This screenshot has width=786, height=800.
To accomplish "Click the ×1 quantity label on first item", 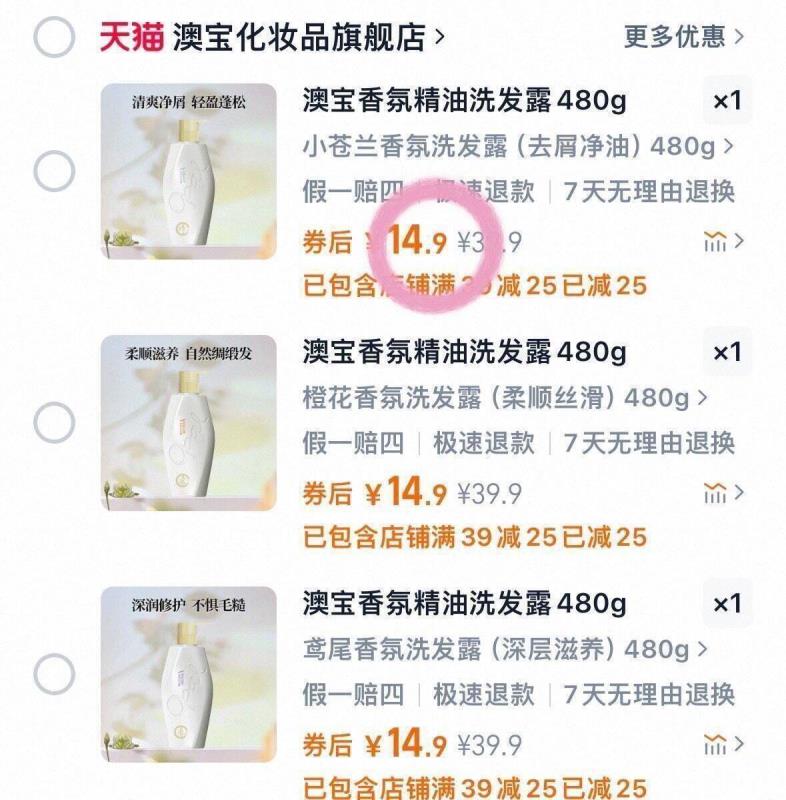I will [x=727, y=101].
